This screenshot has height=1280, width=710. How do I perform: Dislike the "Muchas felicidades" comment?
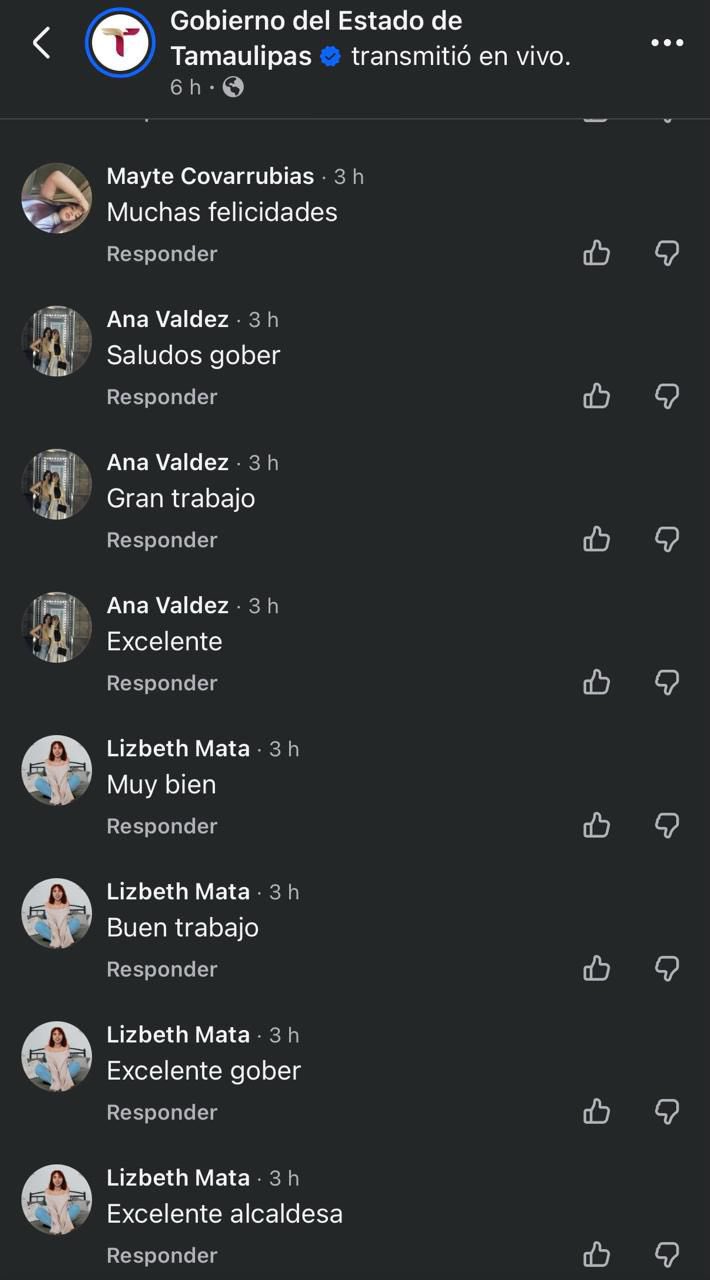click(x=667, y=253)
